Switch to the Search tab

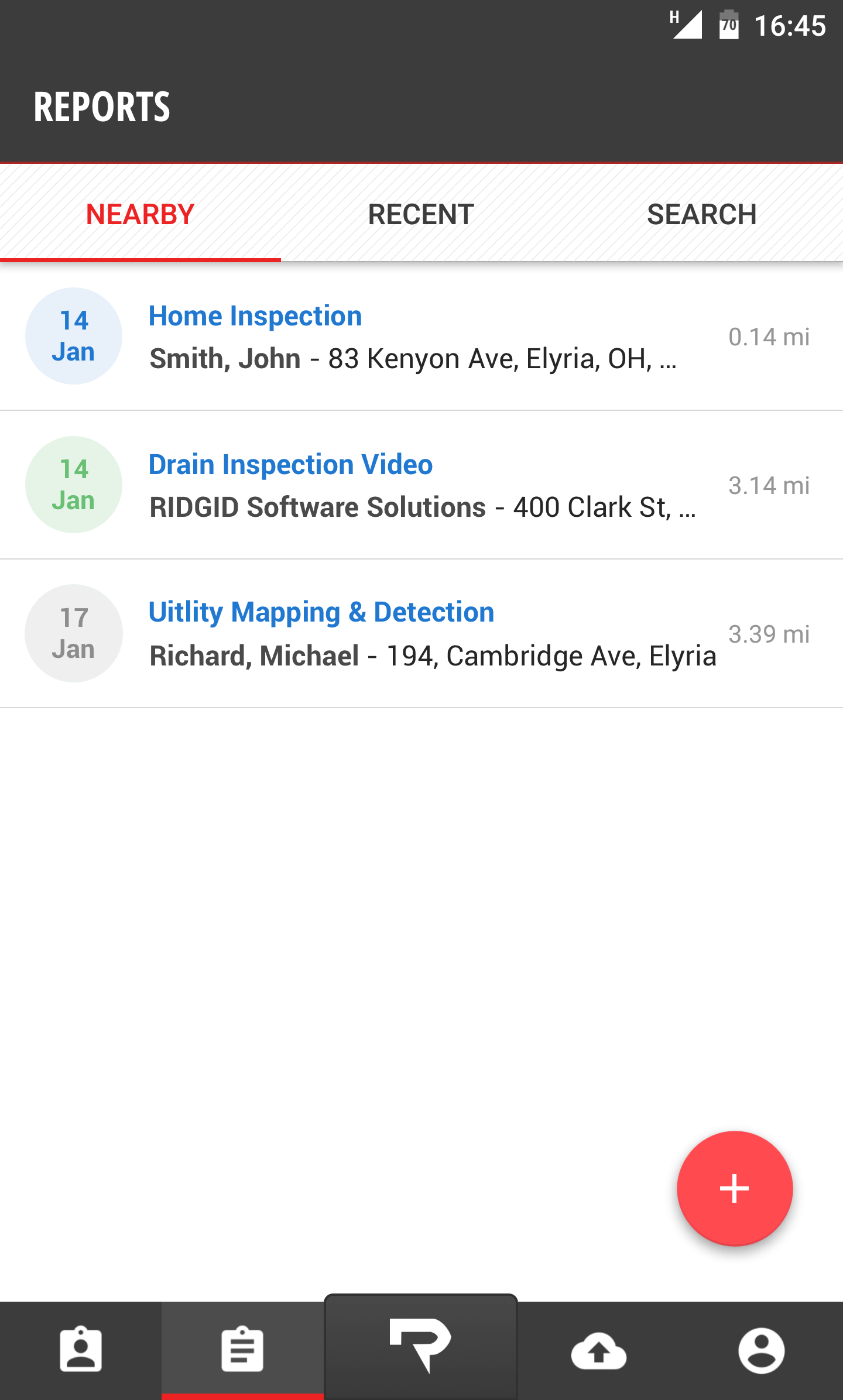(702, 214)
